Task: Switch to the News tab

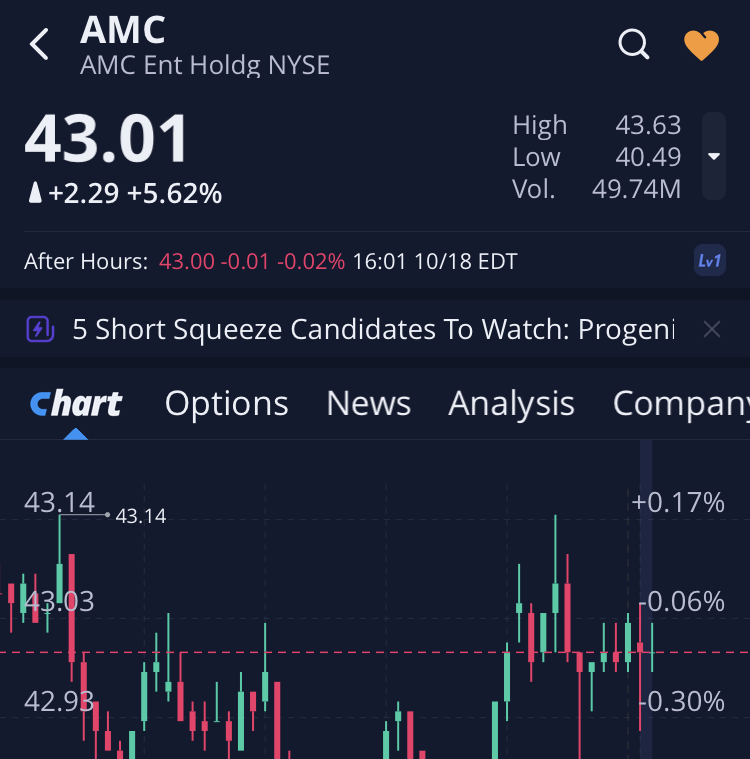Action: (368, 403)
